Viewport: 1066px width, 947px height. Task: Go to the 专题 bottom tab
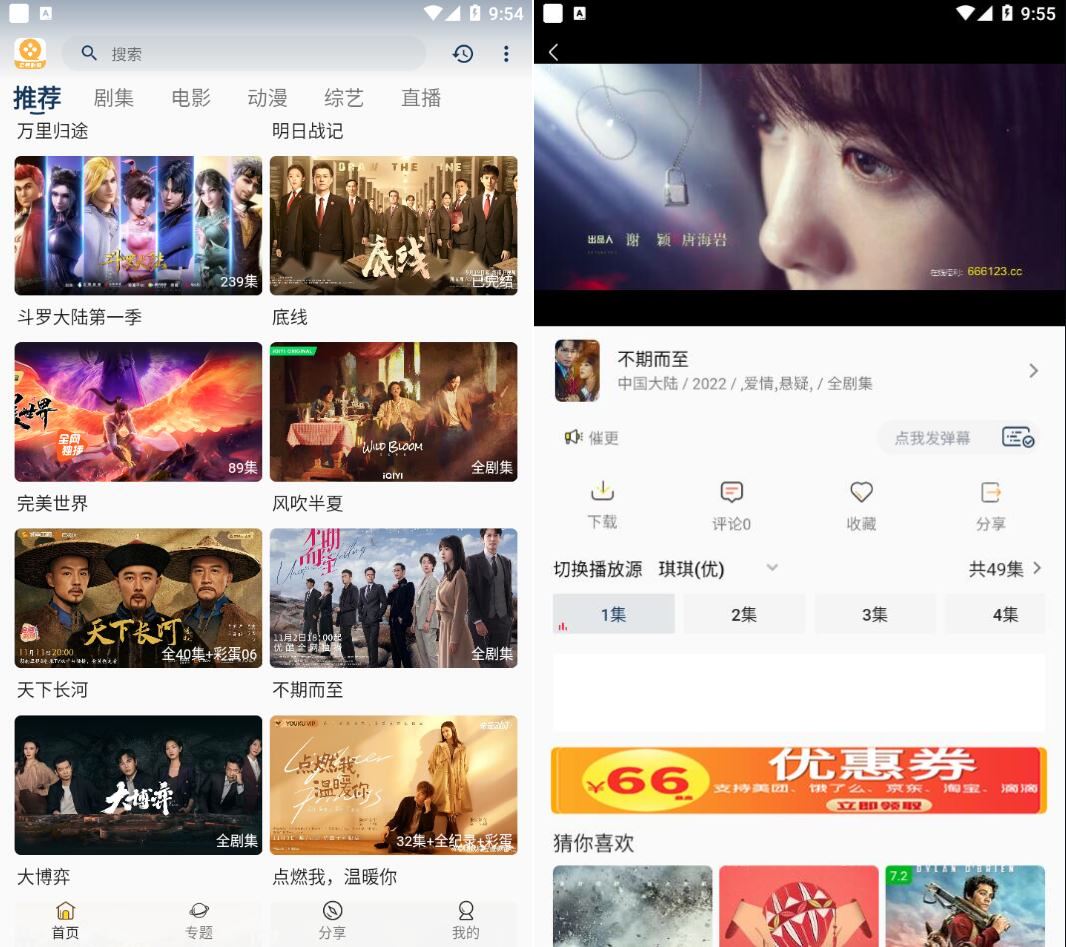click(x=199, y=920)
